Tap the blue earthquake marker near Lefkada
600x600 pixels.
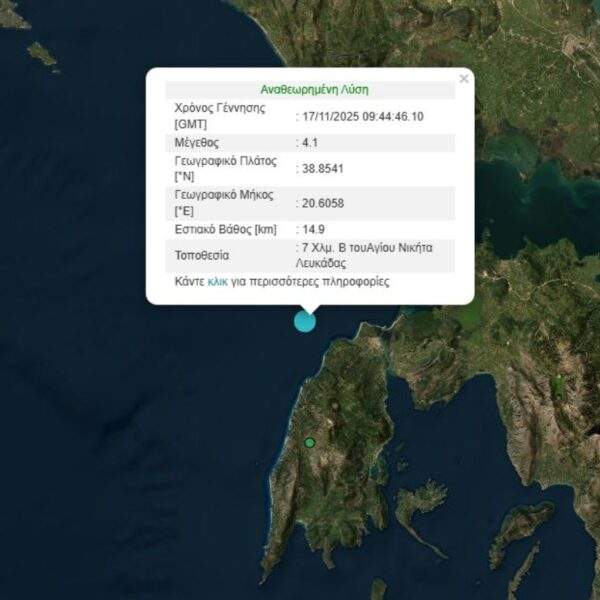click(x=304, y=320)
